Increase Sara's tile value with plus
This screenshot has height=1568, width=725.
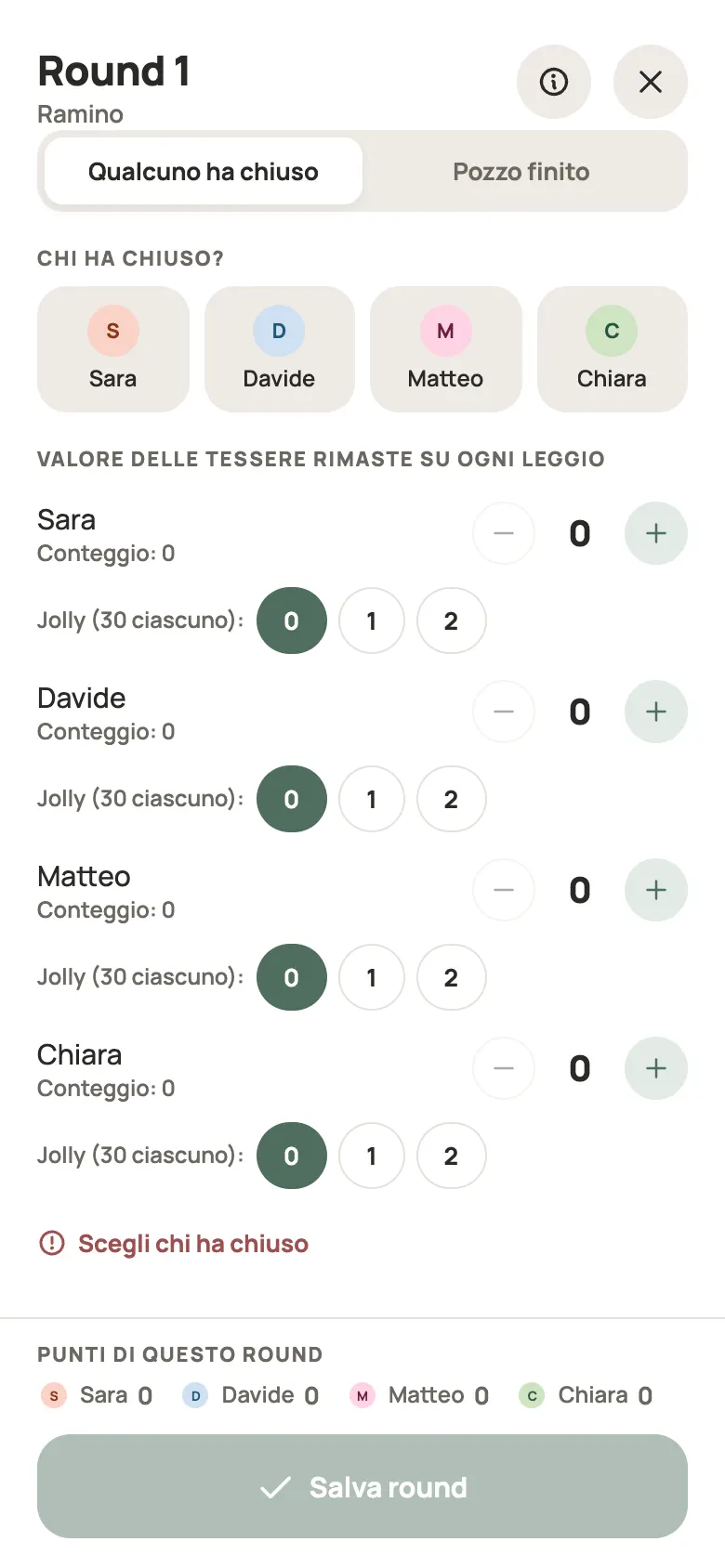(x=656, y=533)
